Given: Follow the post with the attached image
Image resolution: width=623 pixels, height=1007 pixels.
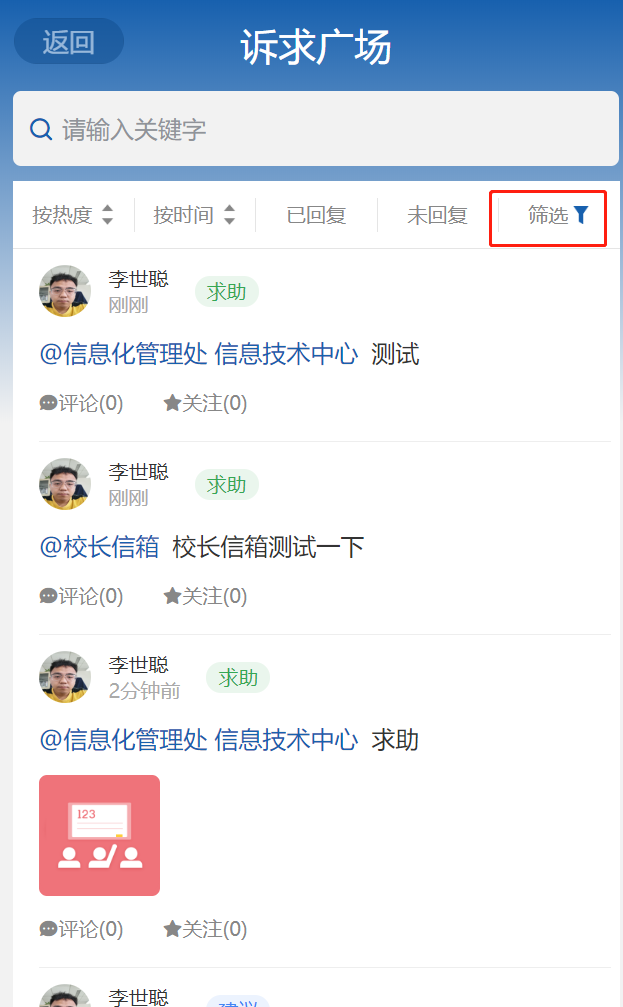Looking at the screenshot, I should (205, 929).
